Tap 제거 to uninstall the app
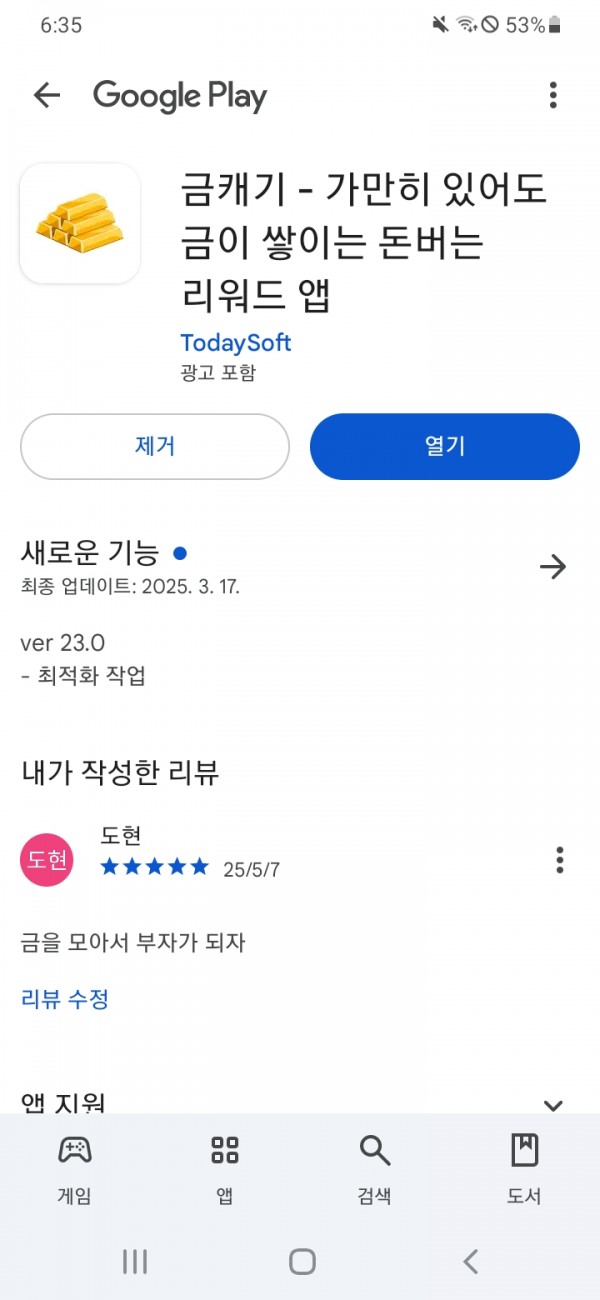The width and height of the screenshot is (600, 1300). [x=155, y=446]
